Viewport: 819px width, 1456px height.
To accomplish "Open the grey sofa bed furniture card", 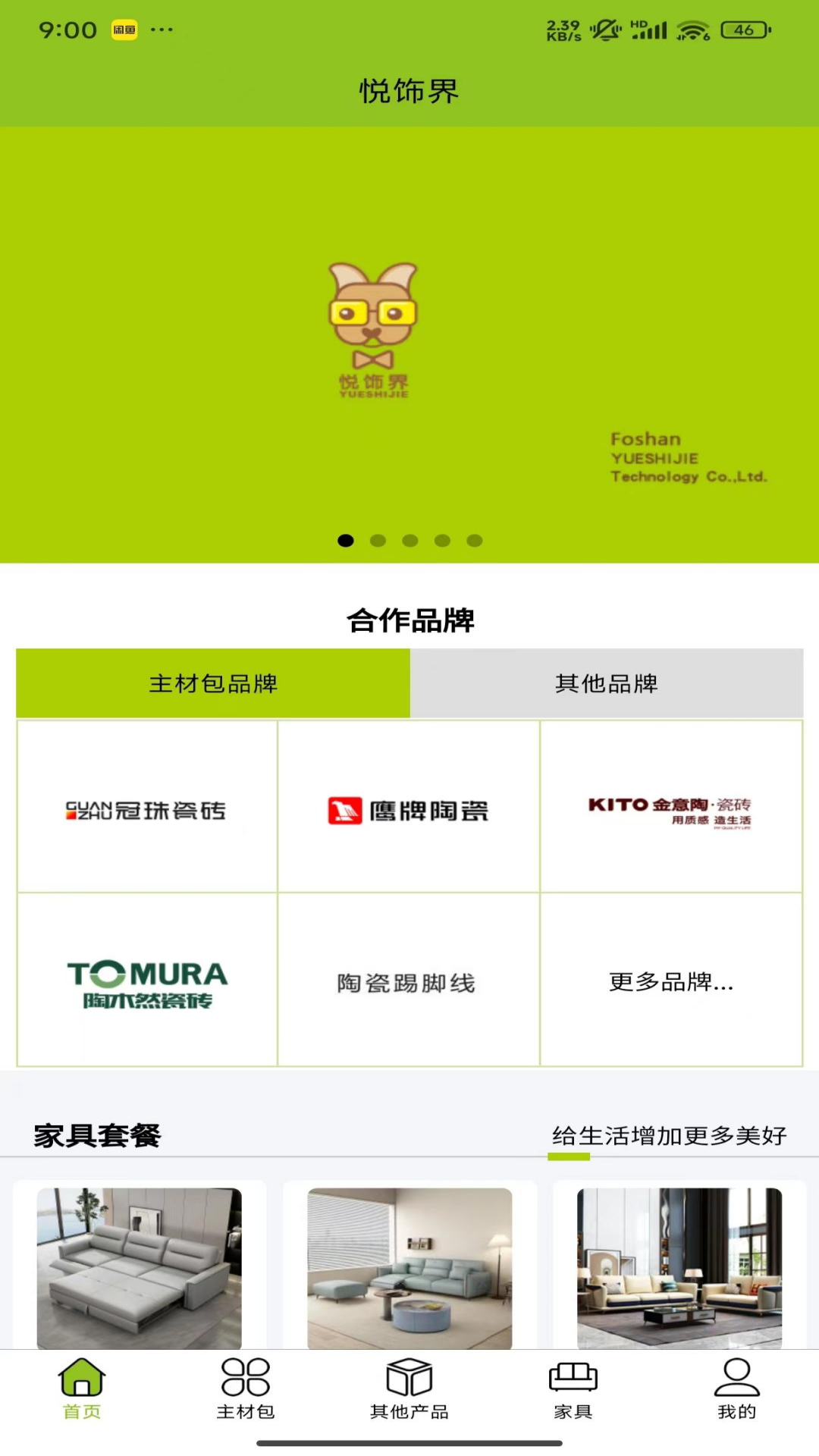I will [x=140, y=1266].
